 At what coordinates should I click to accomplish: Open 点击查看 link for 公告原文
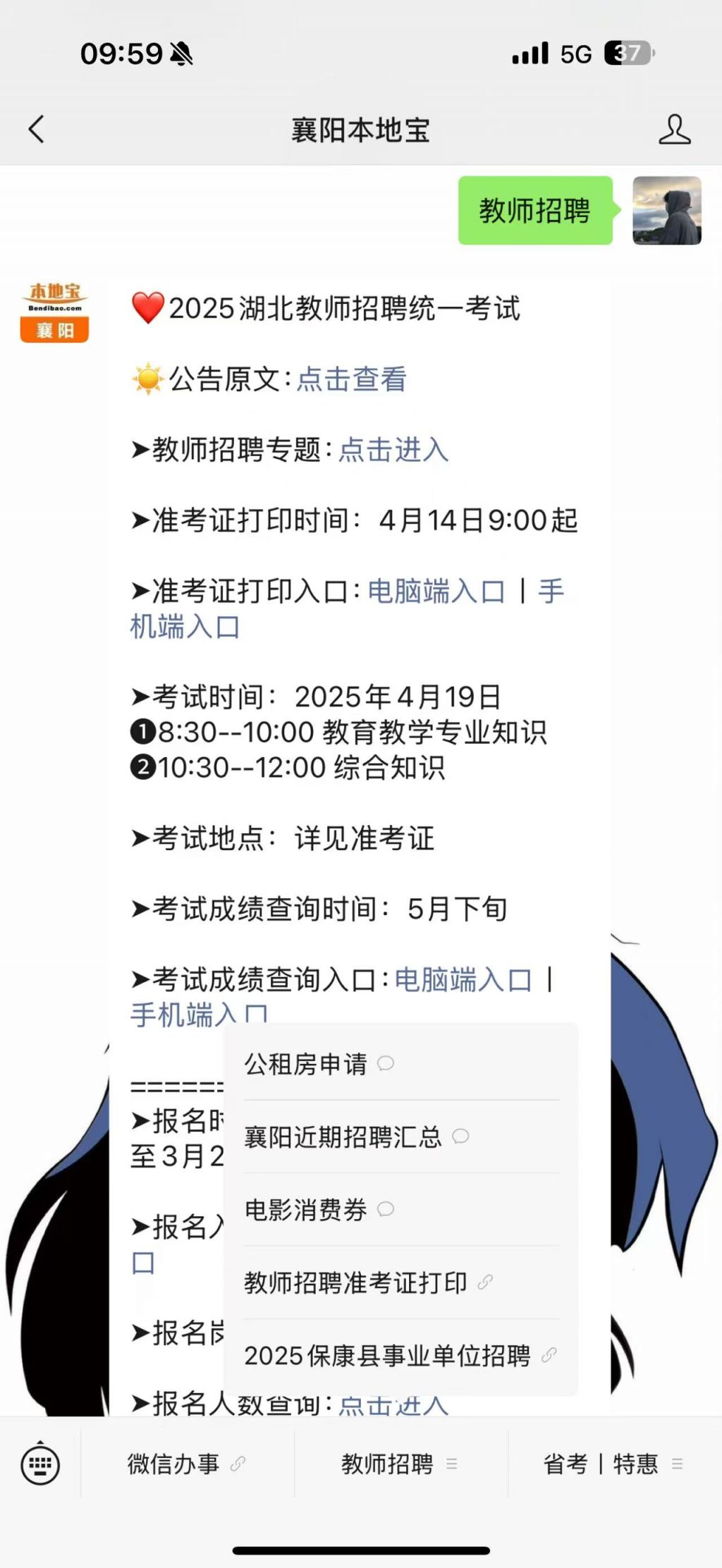point(351,379)
